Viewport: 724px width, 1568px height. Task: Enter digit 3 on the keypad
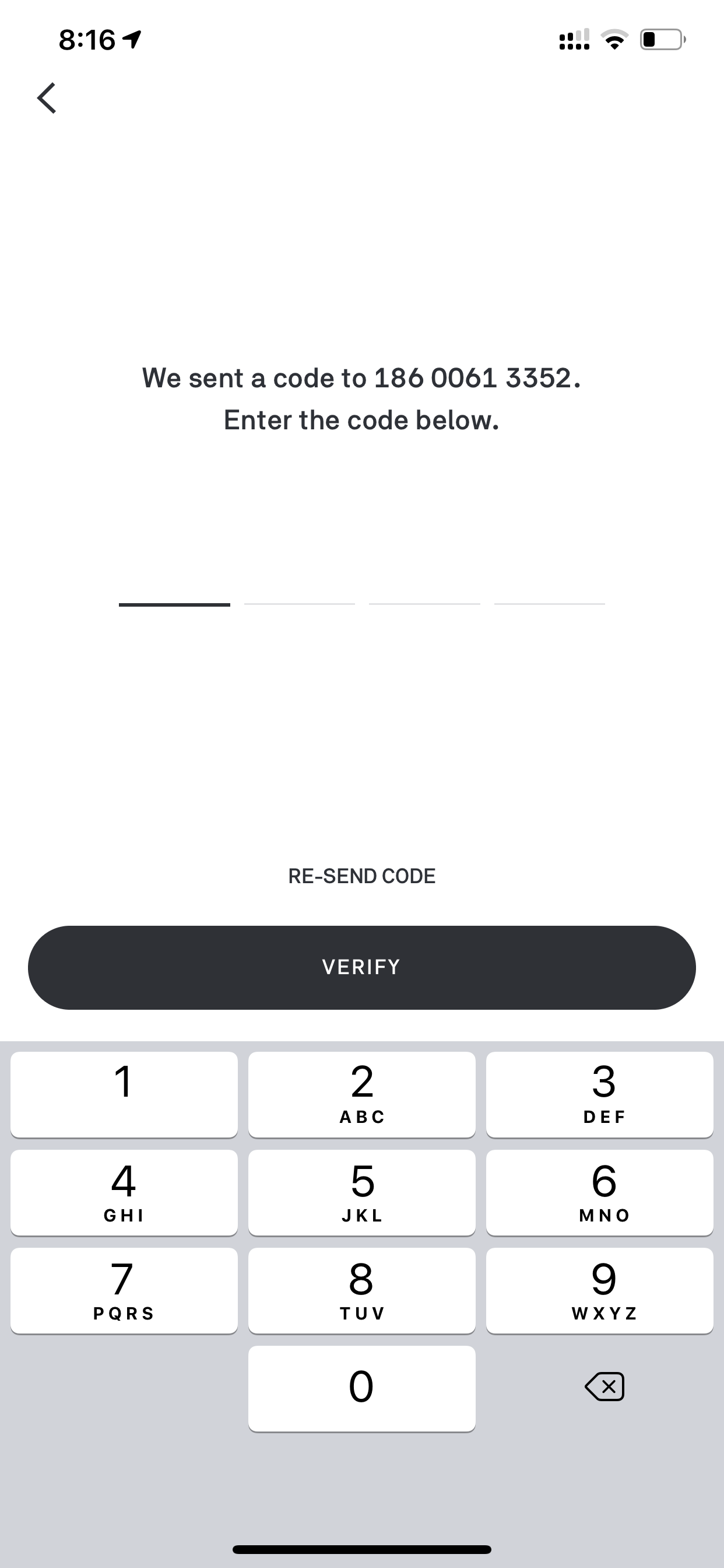pyautogui.click(x=600, y=1094)
